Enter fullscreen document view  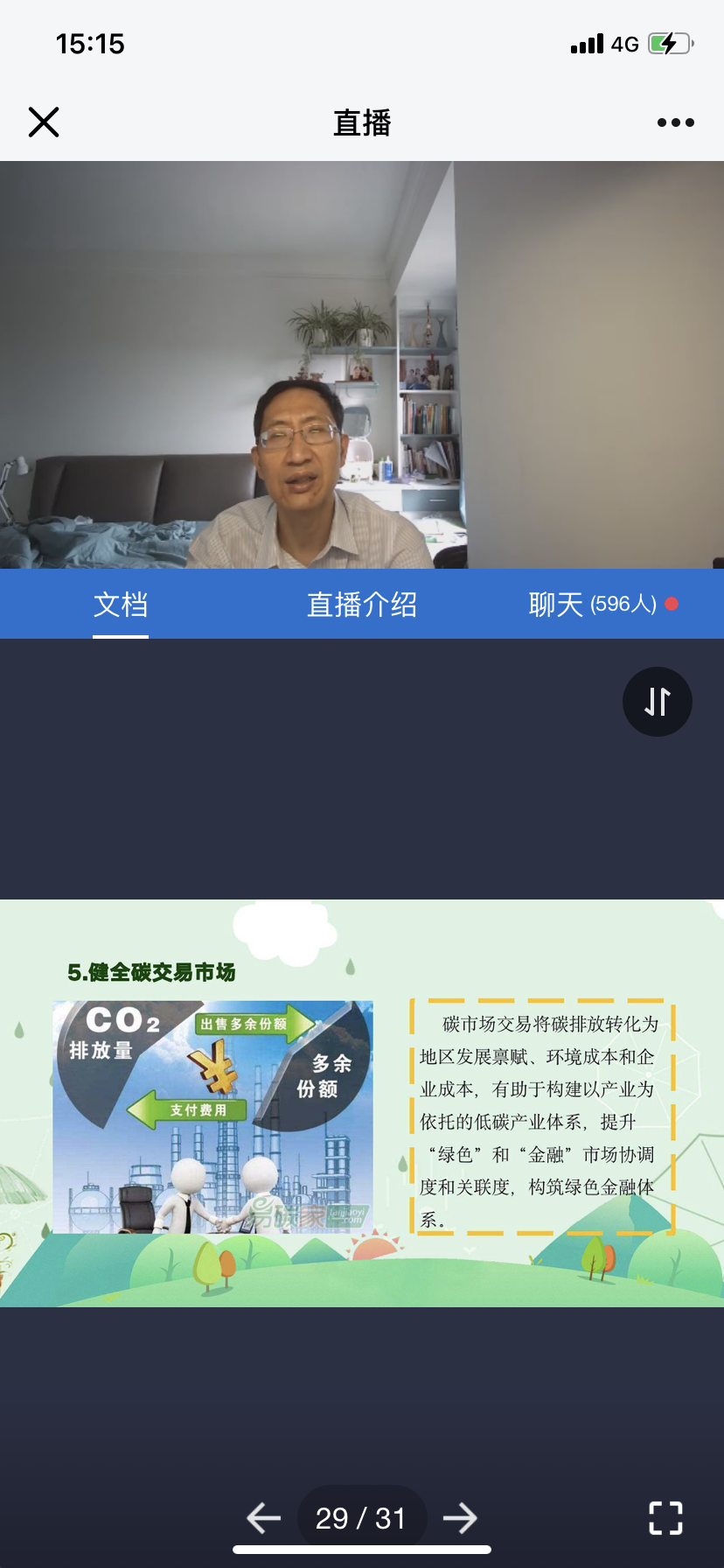click(665, 1518)
